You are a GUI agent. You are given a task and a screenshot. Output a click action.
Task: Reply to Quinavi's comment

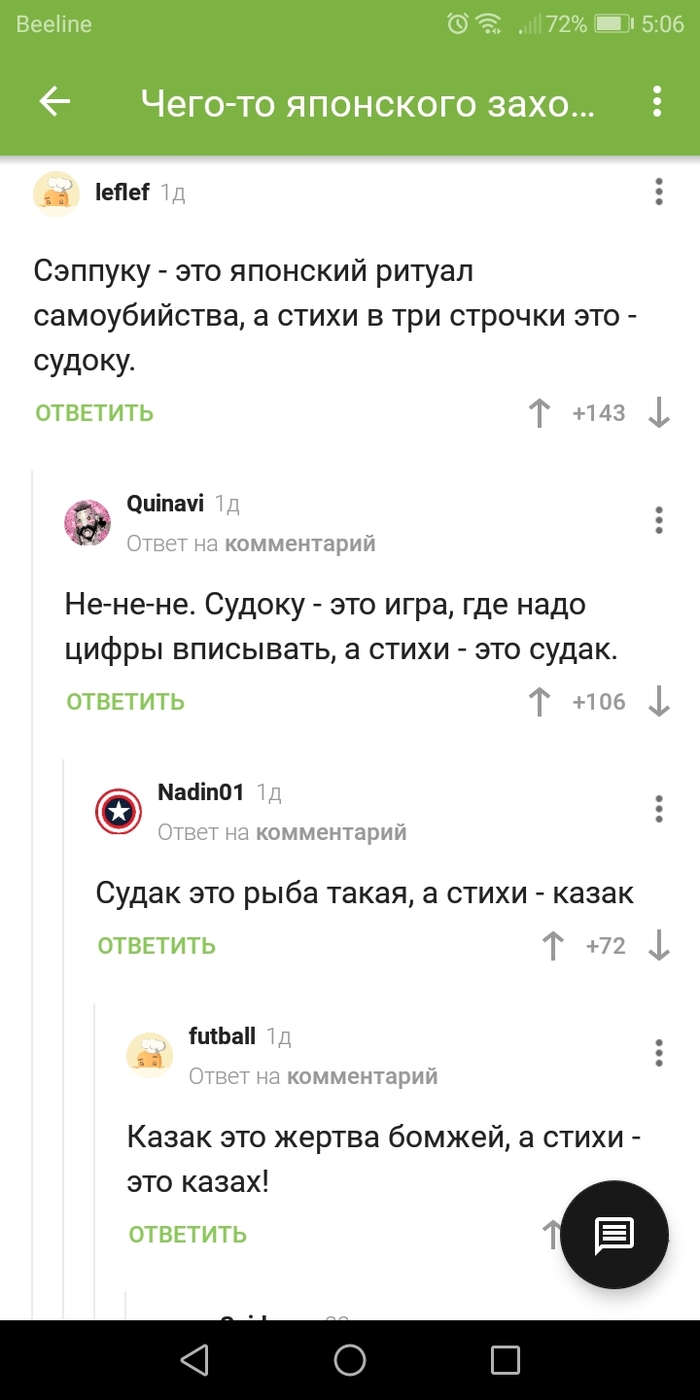click(x=126, y=702)
